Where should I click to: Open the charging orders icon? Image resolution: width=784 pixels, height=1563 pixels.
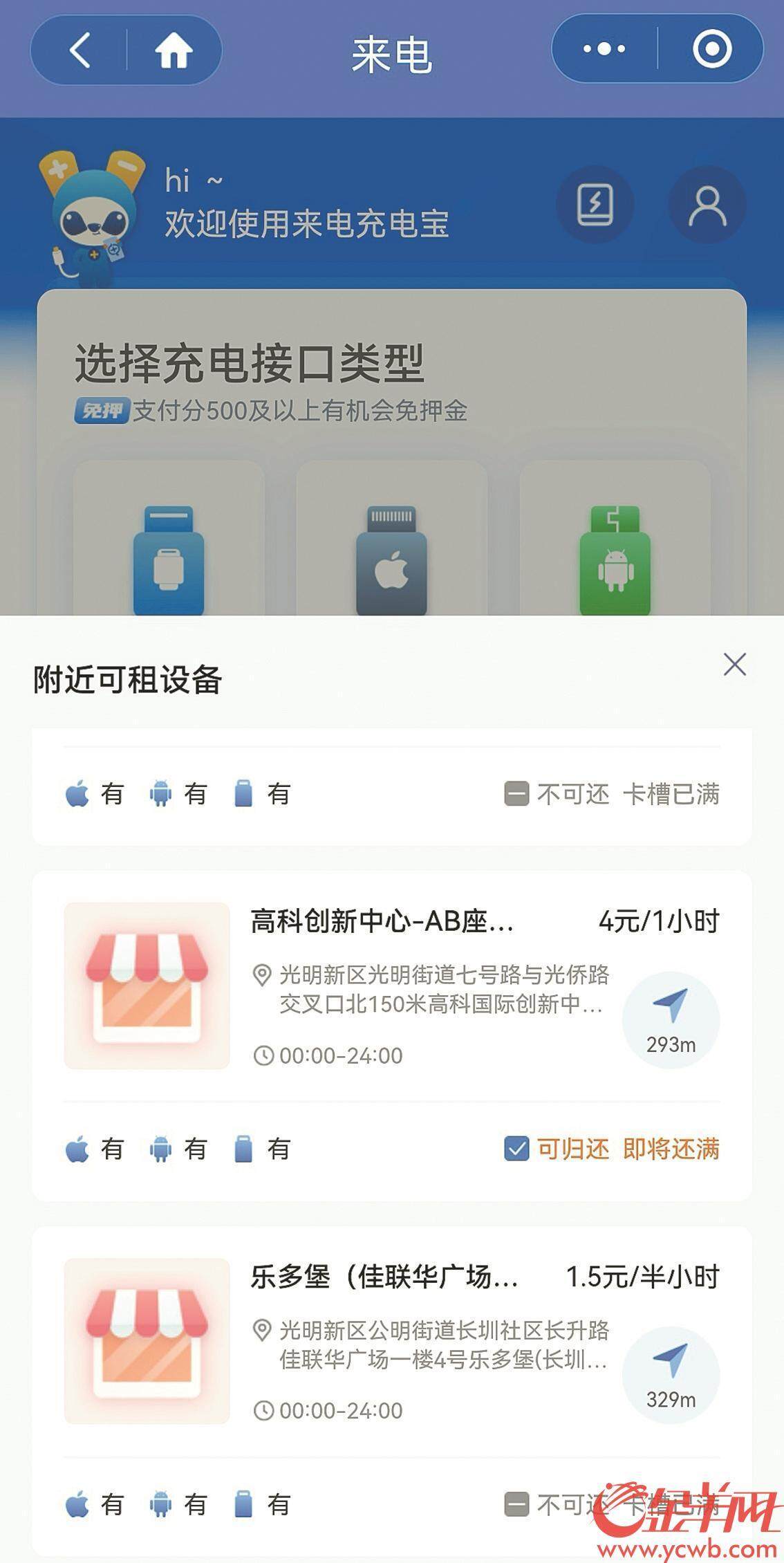coord(595,205)
